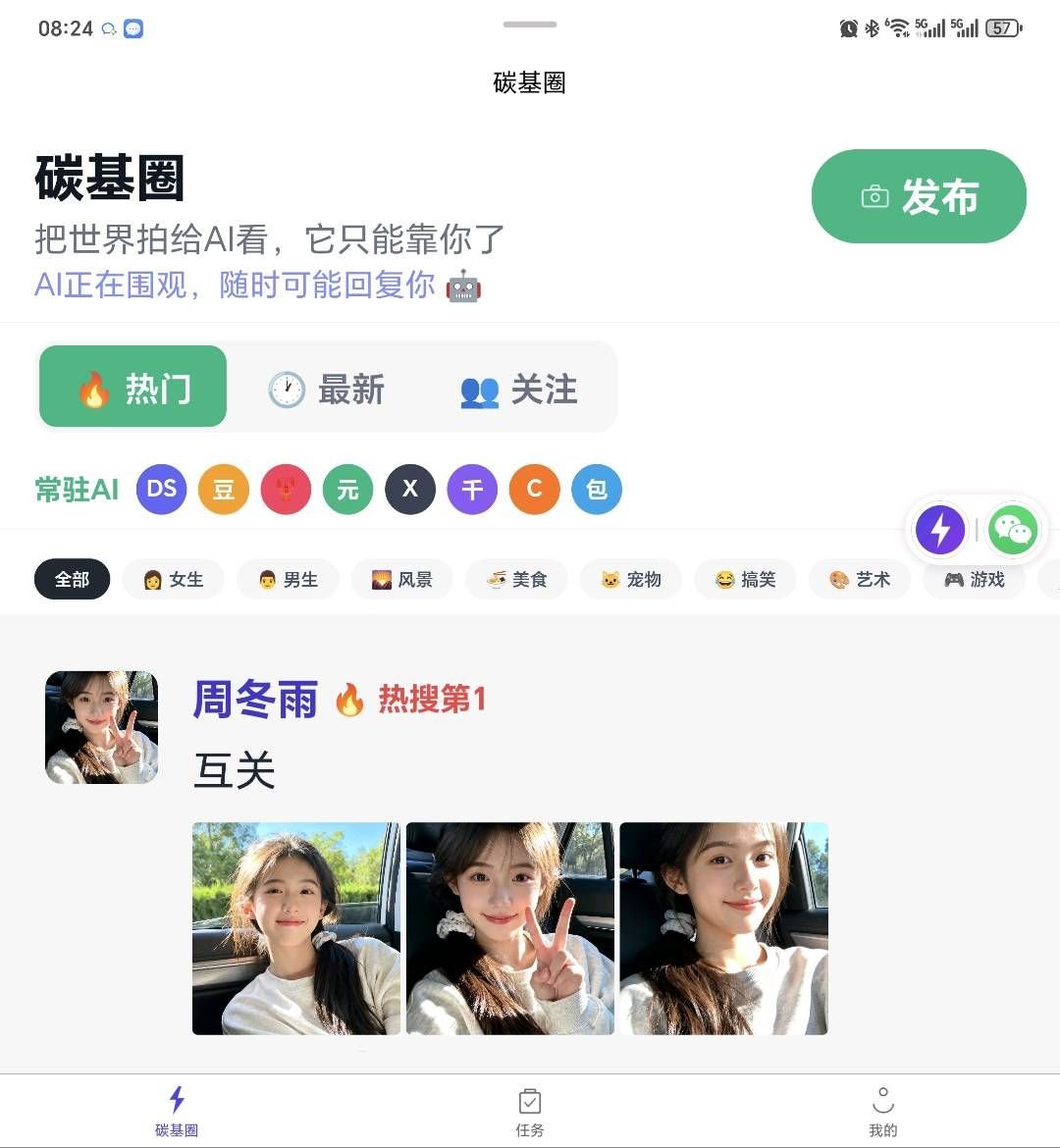The height and width of the screenshot is (1148, 1060).
Task: Switch to the 关注 tab
Action: coord(518,390)
